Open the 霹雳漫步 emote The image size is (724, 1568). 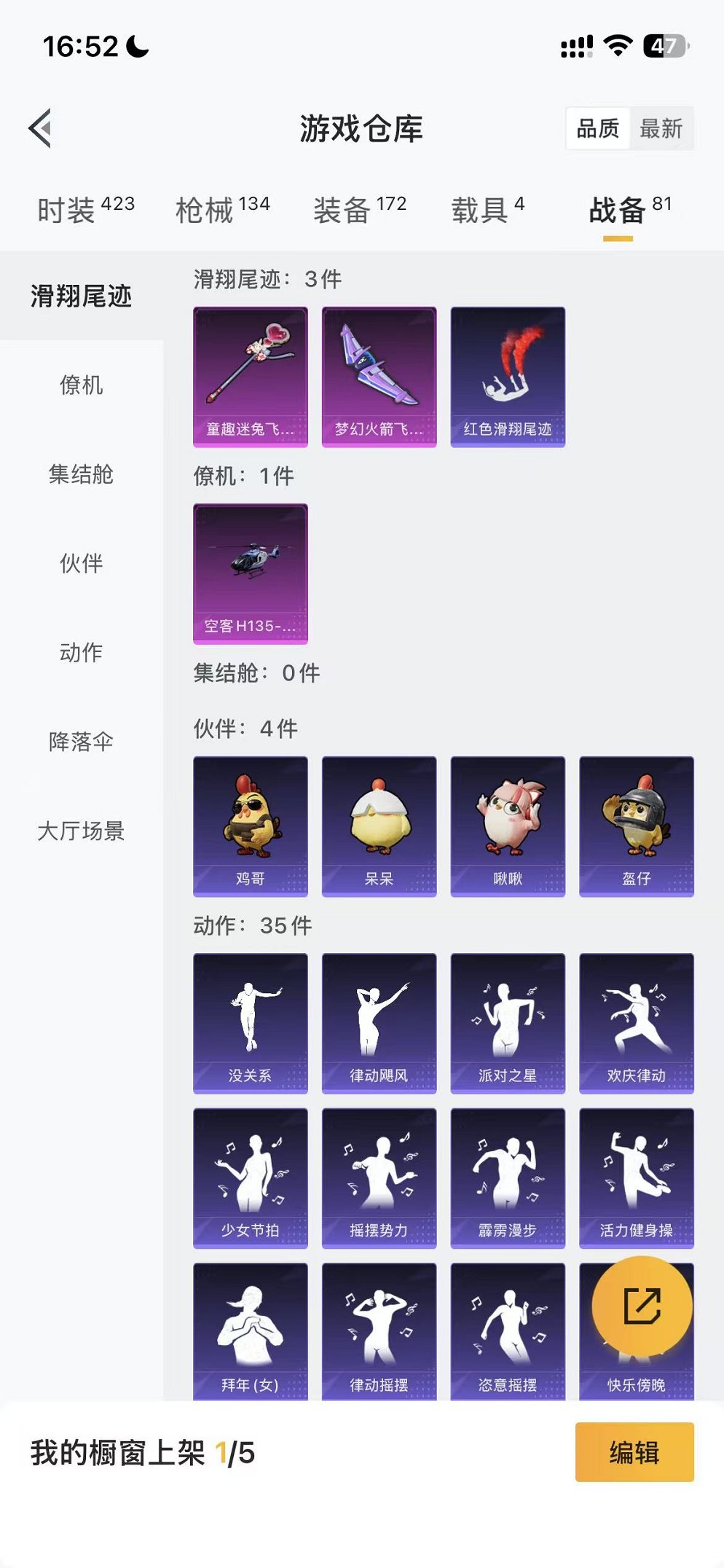click(x=508, y=1177)
